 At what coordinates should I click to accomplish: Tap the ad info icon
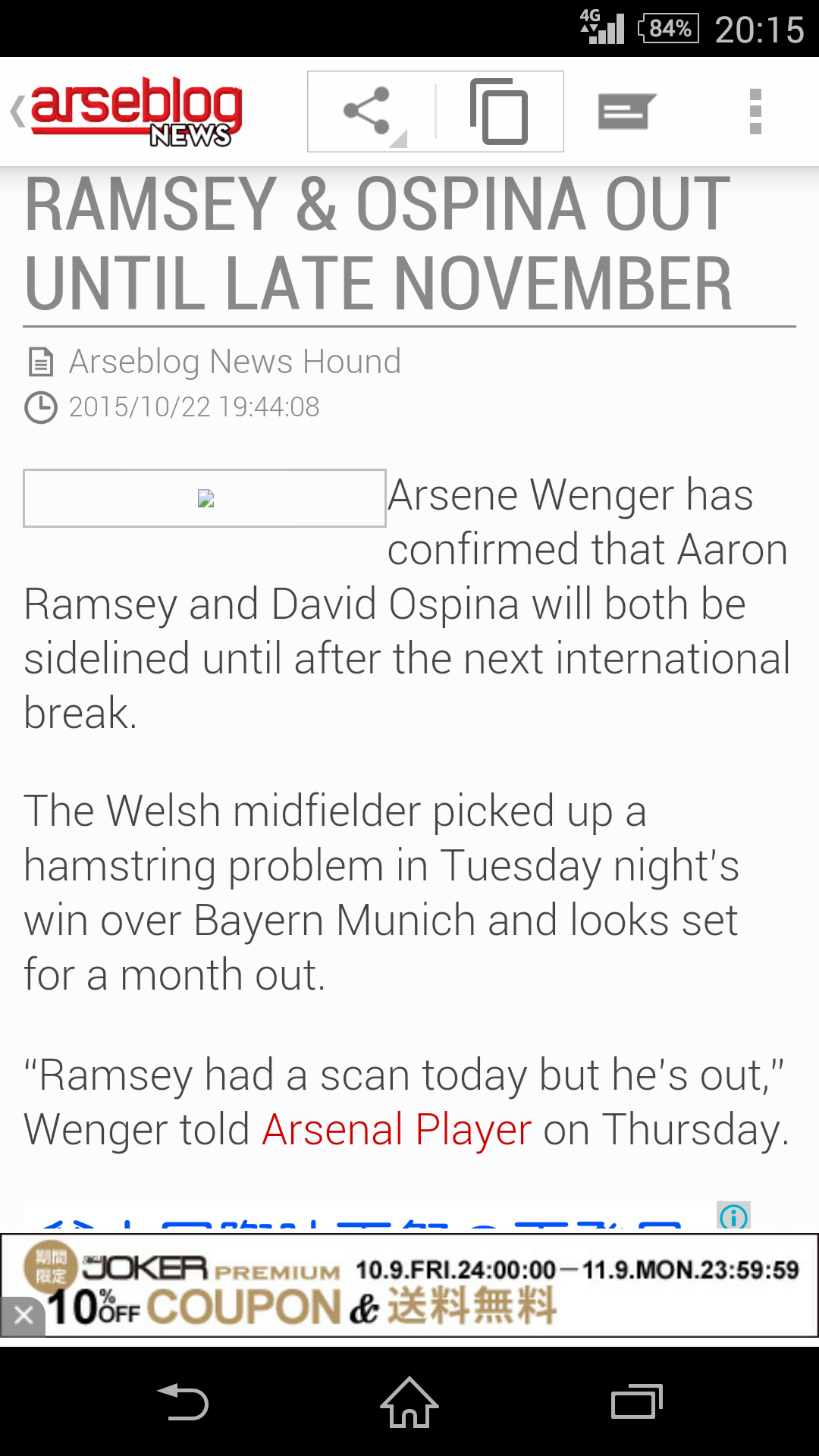pos(734,1216)
